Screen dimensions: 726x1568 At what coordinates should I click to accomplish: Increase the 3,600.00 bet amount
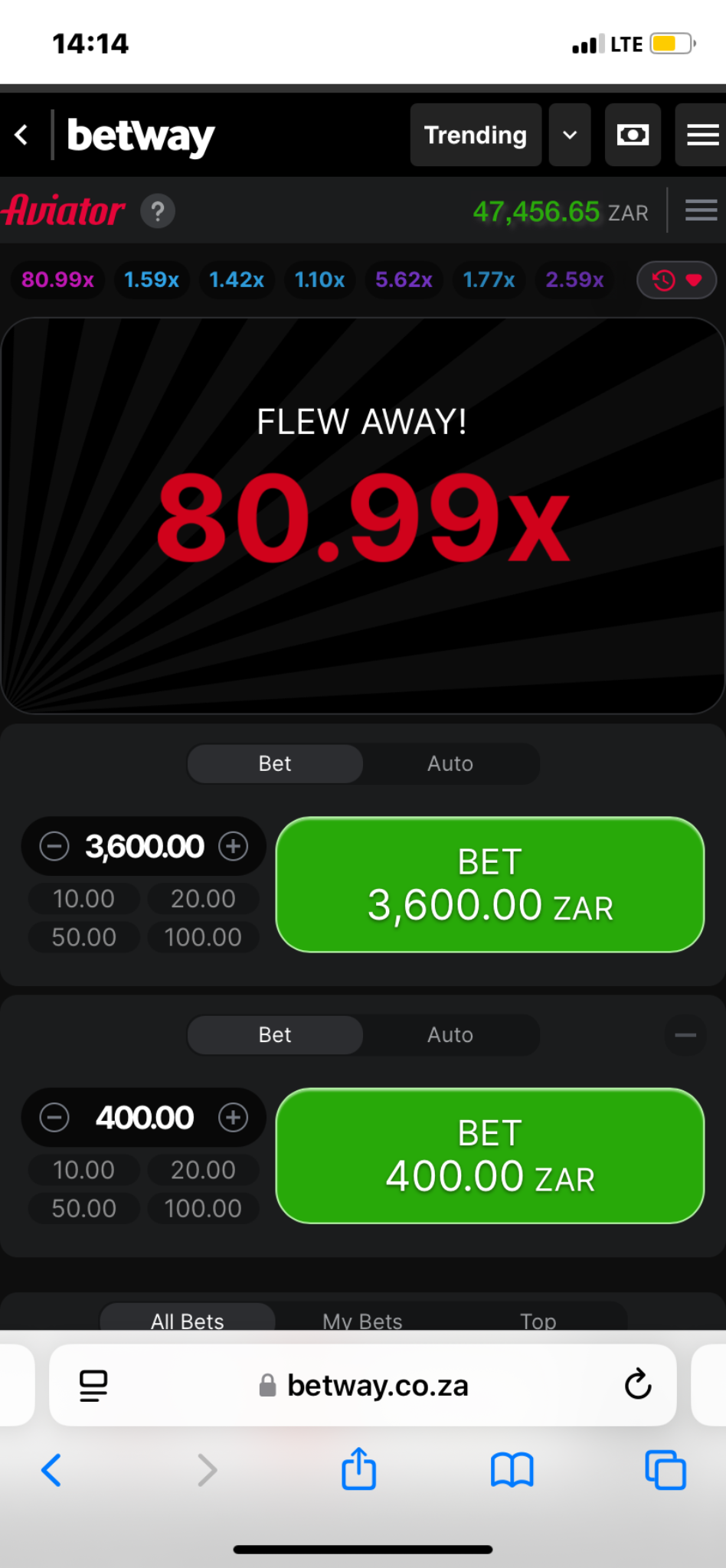tap(234, 846)
